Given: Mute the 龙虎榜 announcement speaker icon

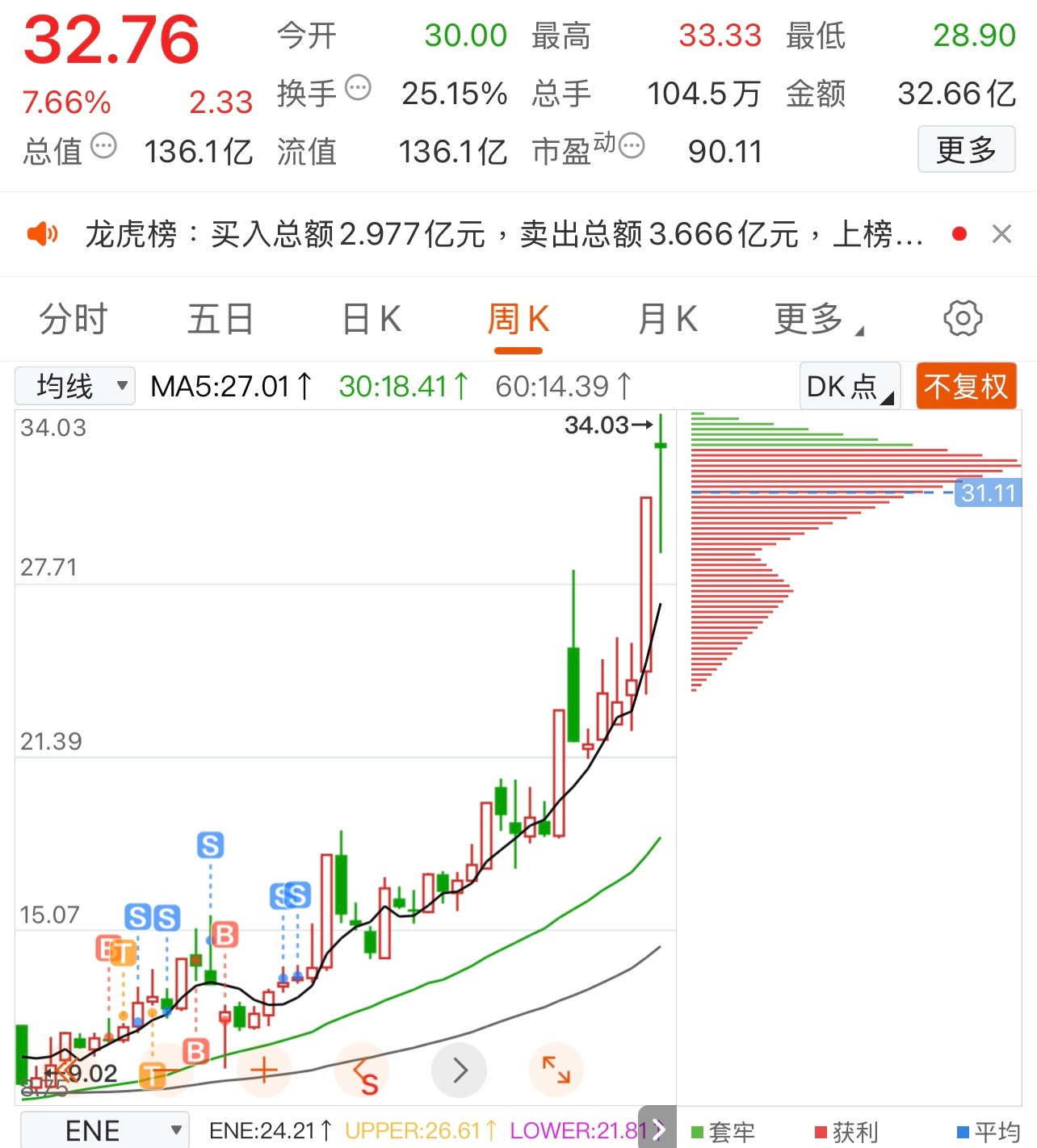Looking at the screenshot, I should (x=43, y=233).
